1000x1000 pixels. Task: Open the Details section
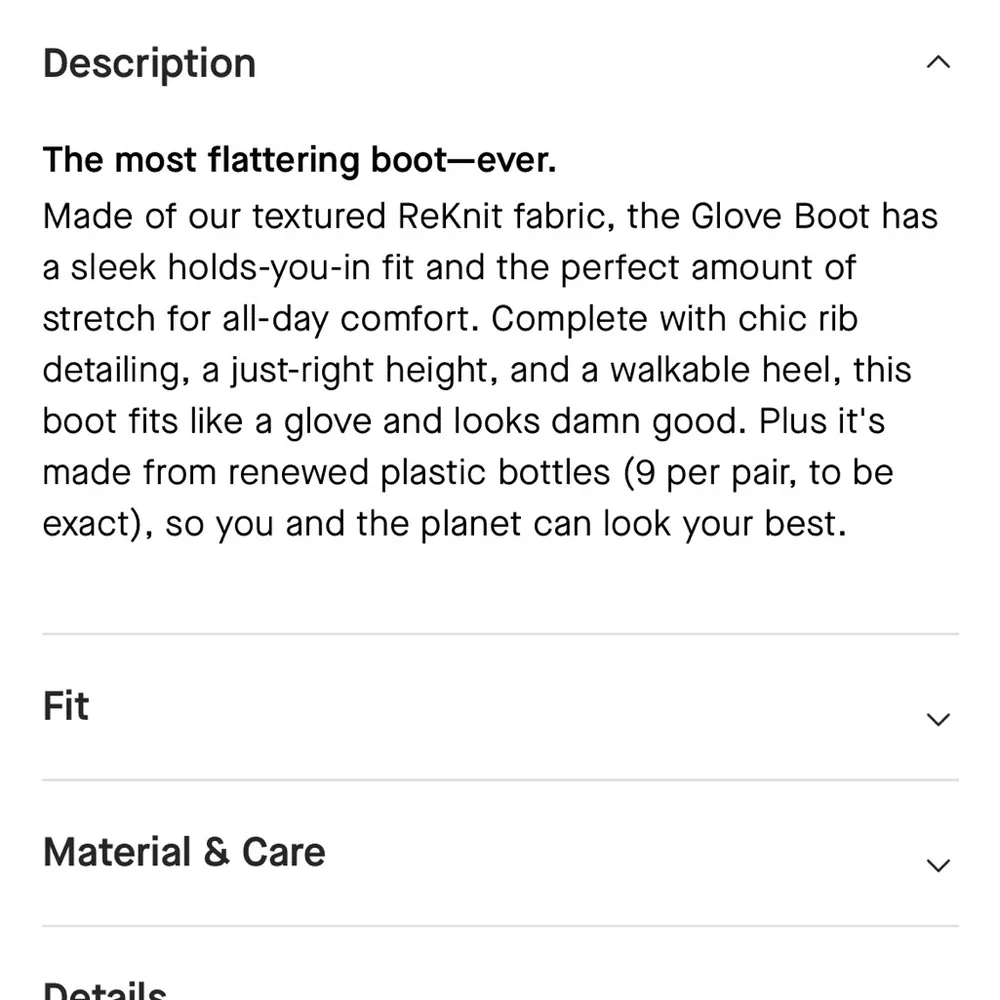[105, 990]
